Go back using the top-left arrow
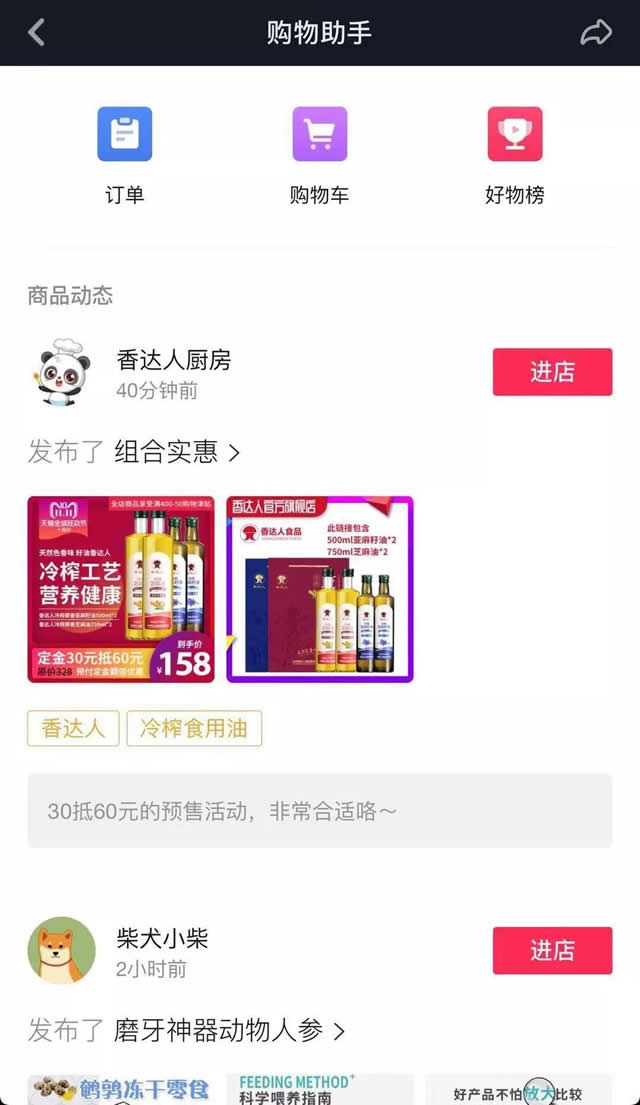Image resolution: width=640 pixels, height=1105 pixels. click(x=37, y=32)
